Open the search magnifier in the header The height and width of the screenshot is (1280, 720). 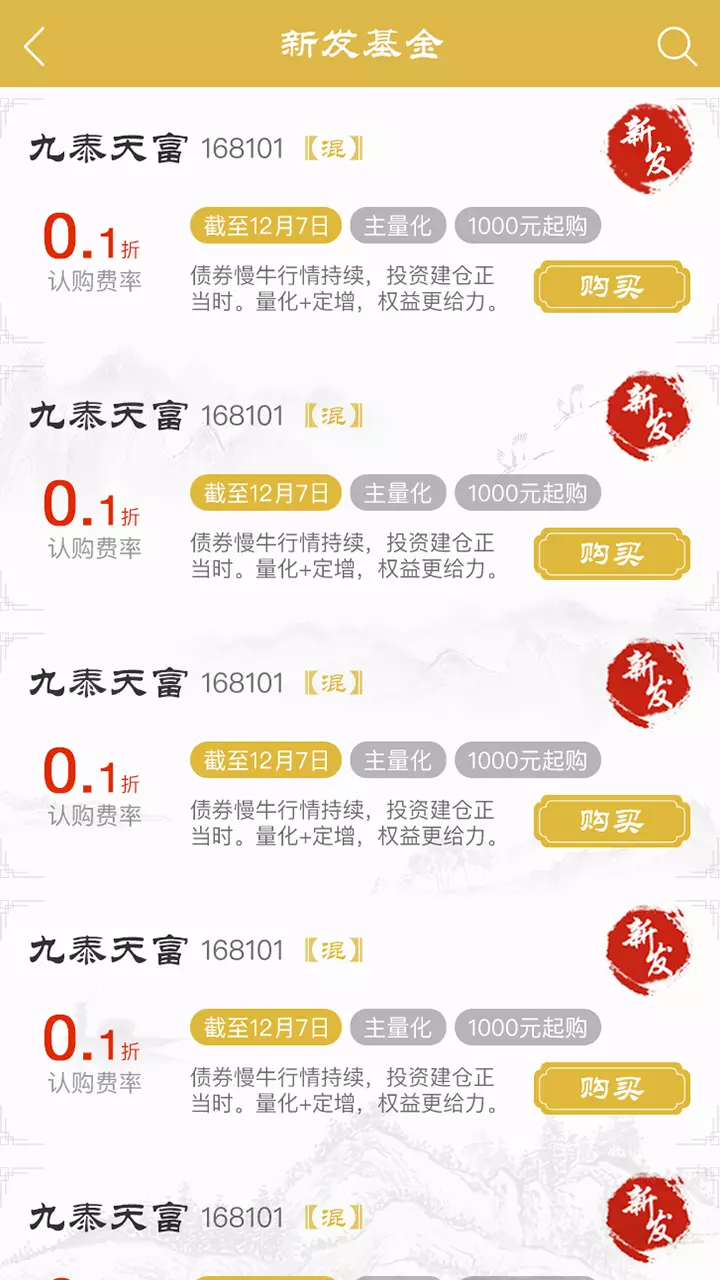(676, 46)
